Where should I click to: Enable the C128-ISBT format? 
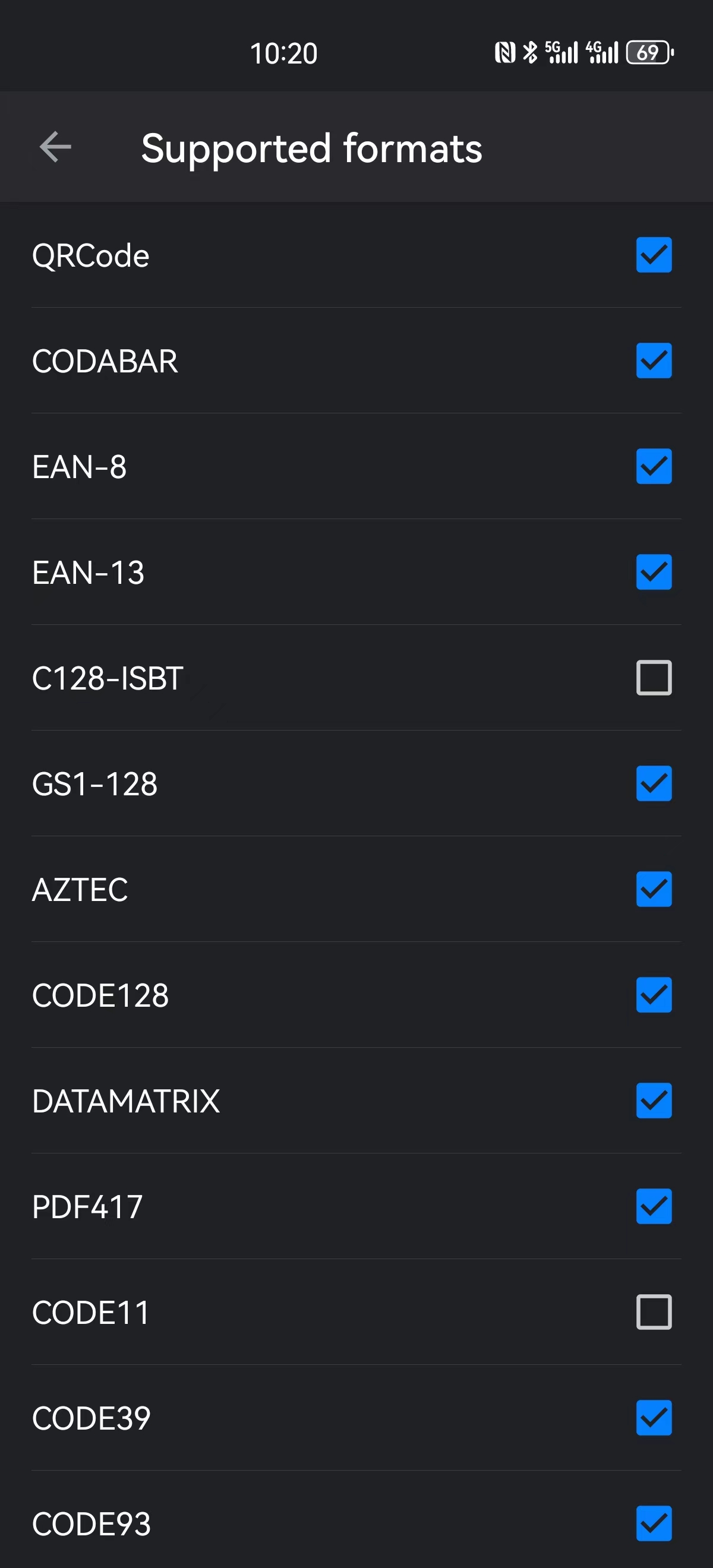[x=654, y=678]
